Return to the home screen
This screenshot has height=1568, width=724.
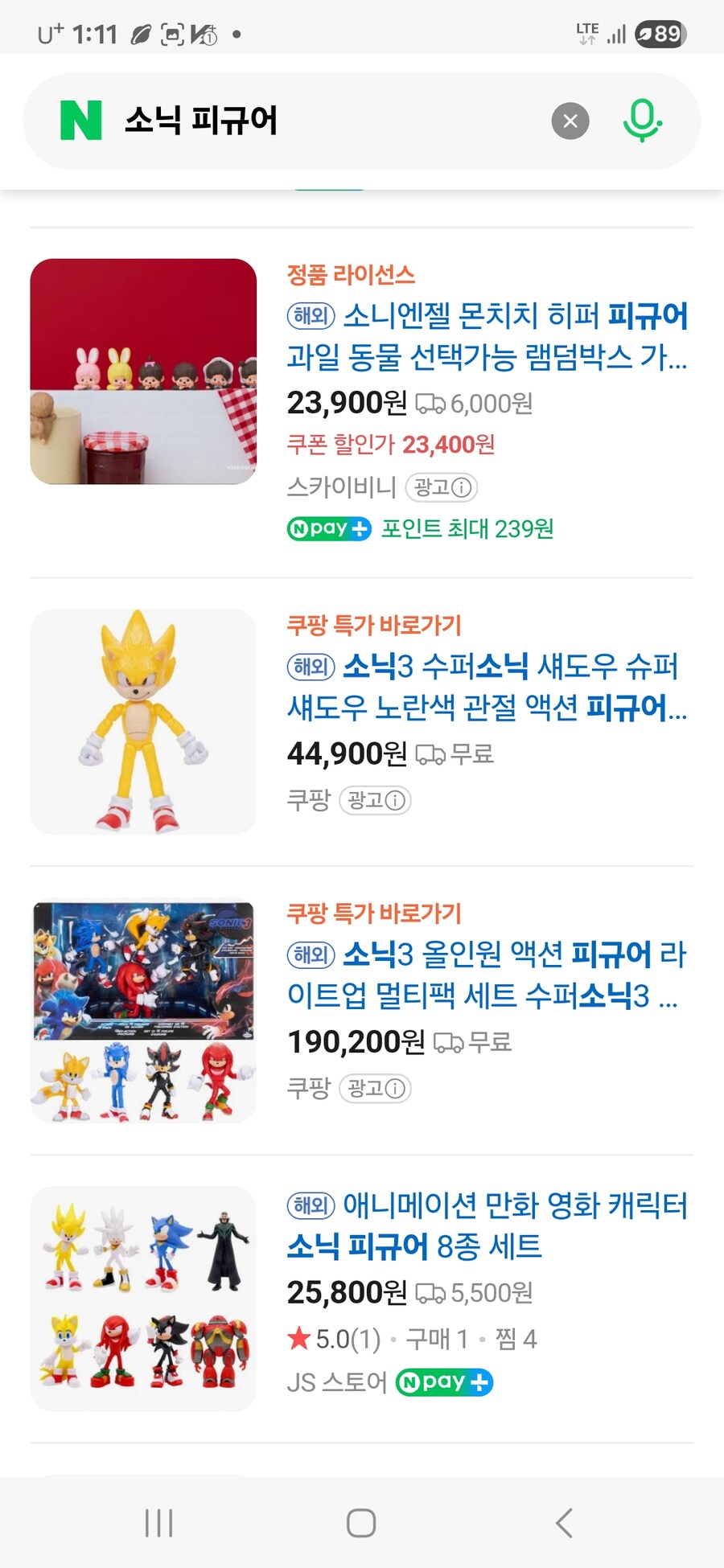coord(361,1523)
